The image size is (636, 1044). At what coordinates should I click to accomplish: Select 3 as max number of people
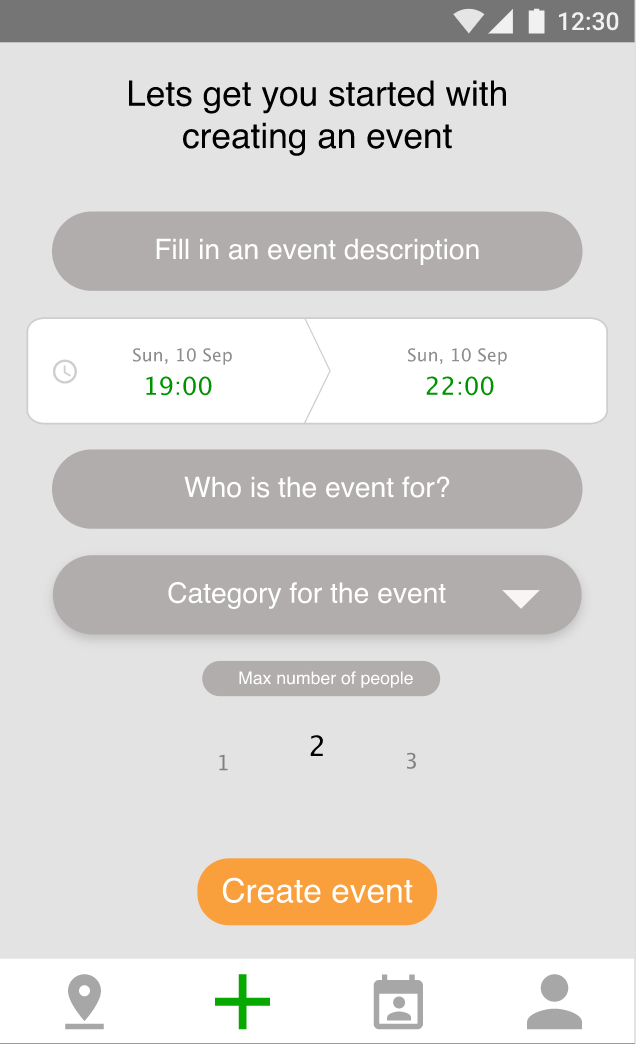412,761
